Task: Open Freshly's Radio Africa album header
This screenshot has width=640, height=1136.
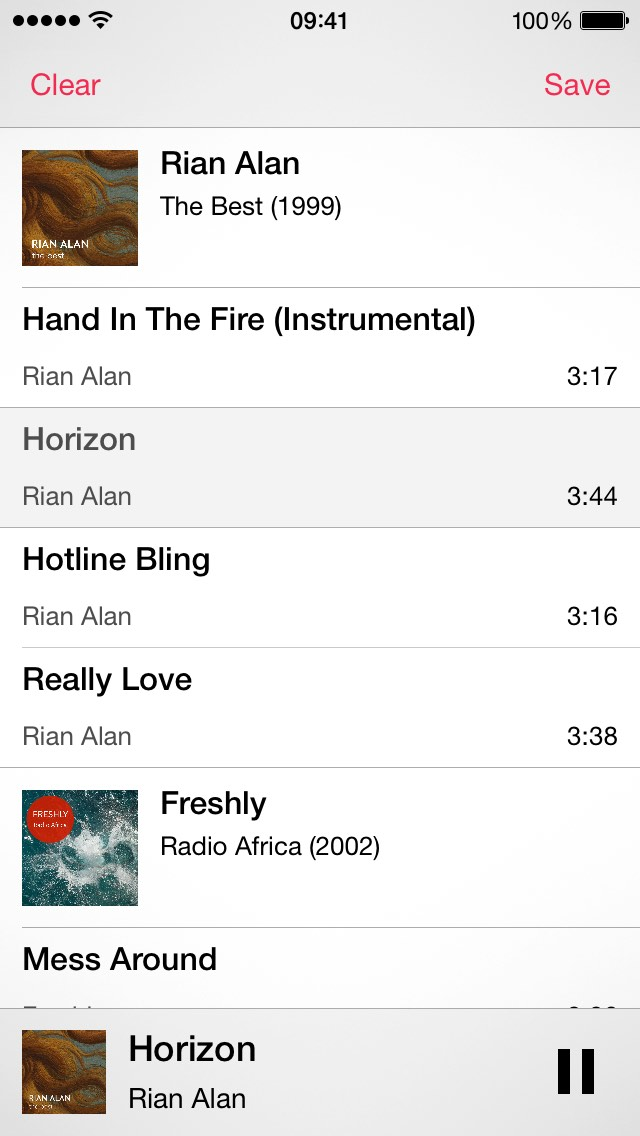Action: point(320,848)
